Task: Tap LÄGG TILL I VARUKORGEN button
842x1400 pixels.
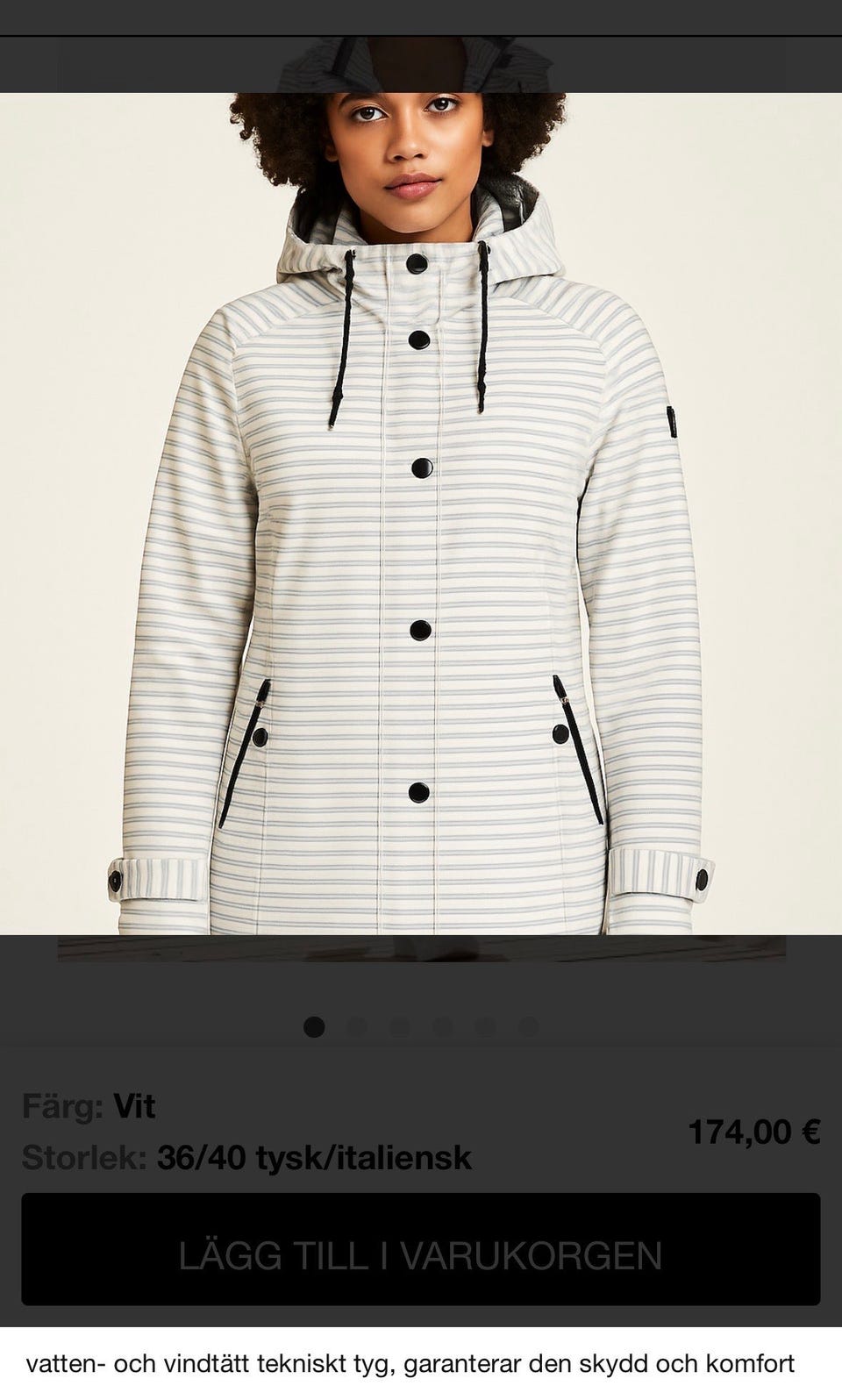Action: (x=421, y=1255)
